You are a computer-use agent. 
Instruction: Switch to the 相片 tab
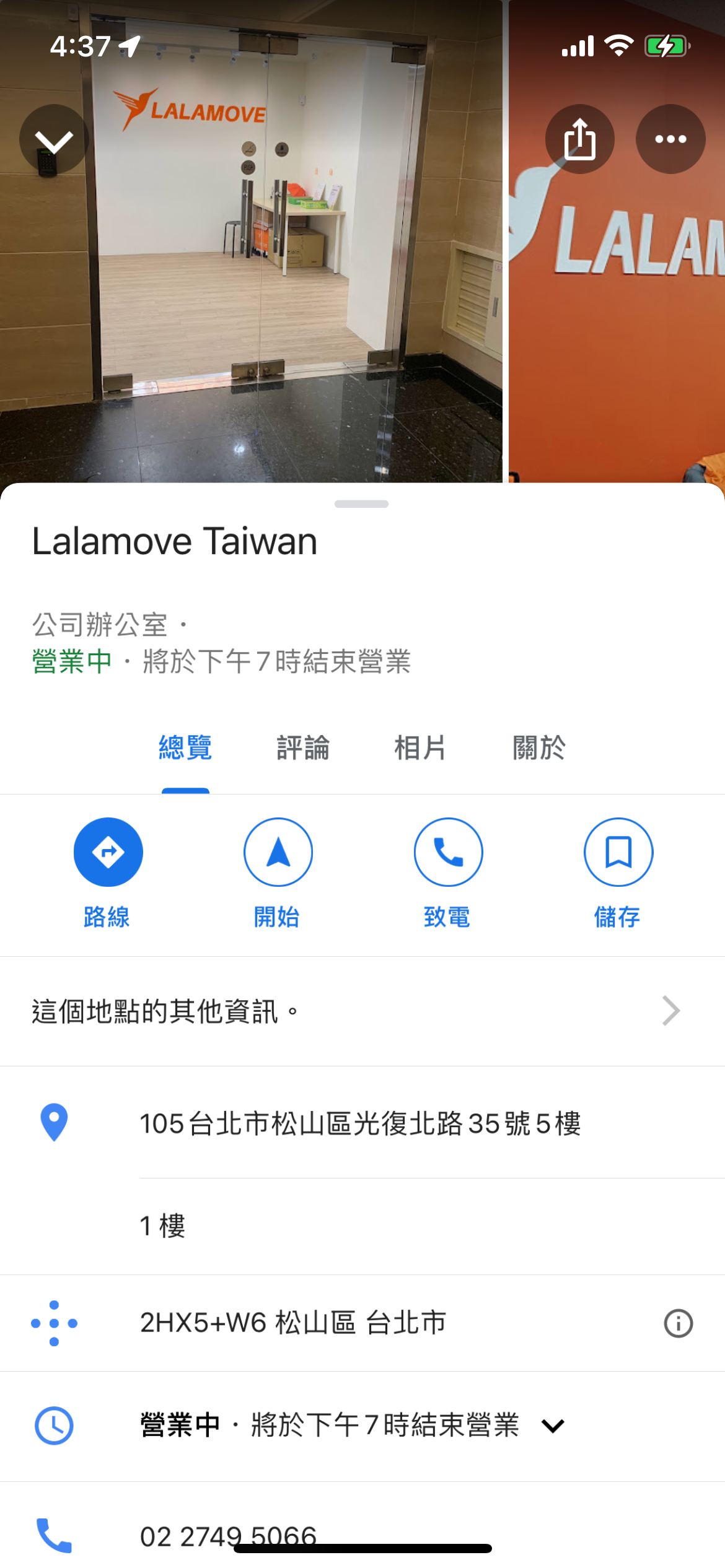click(x=420, y=748)
